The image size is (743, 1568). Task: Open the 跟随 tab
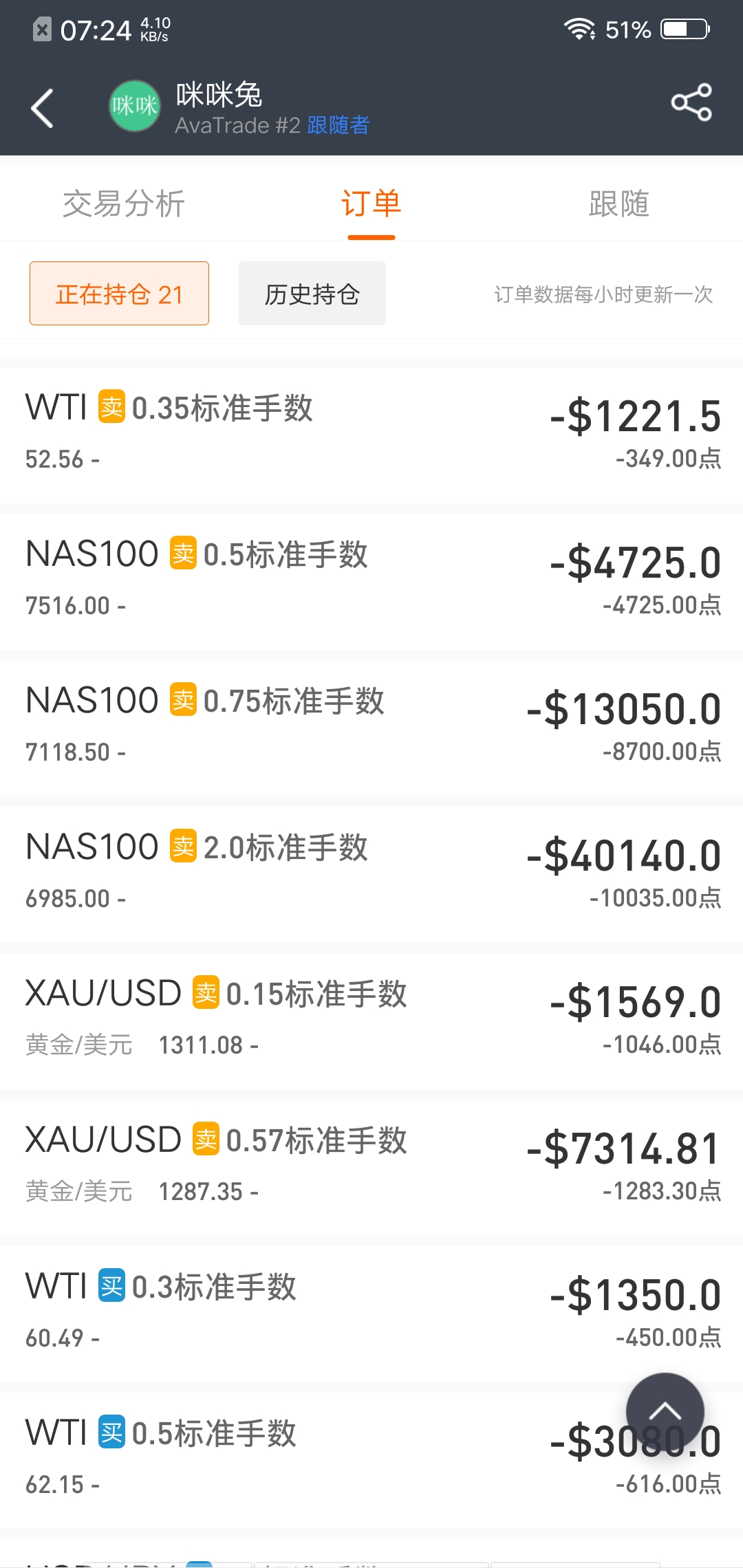[x=619, y=204]
